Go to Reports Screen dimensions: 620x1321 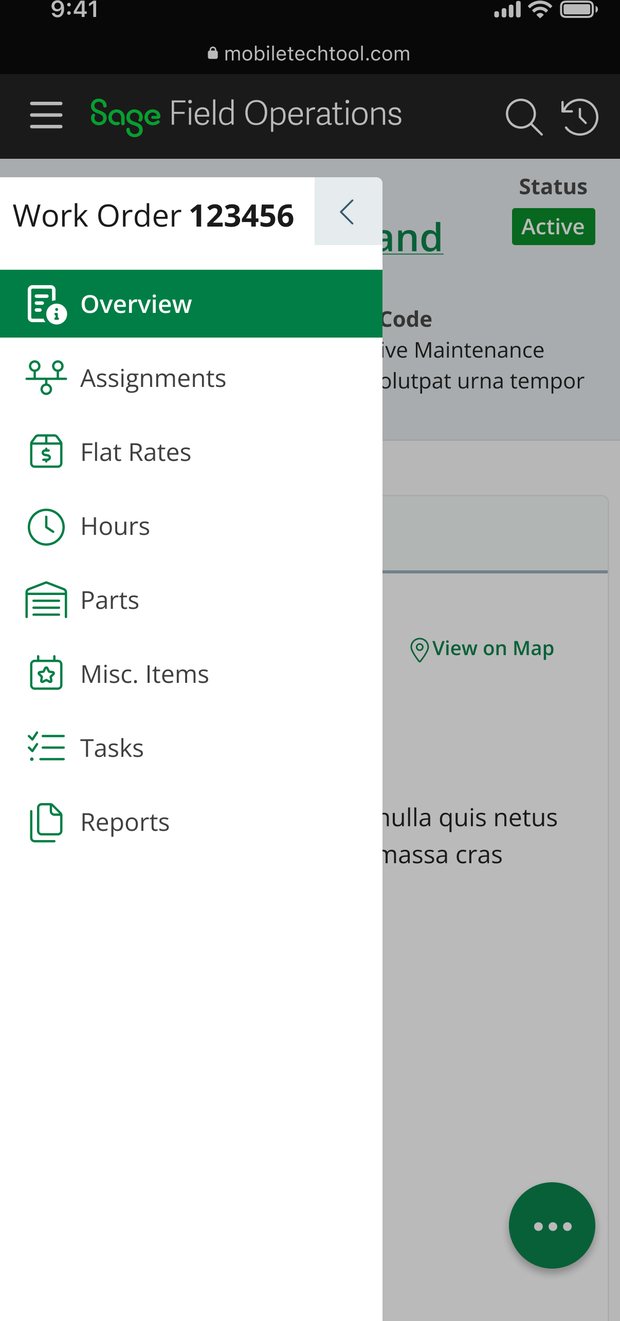(x=191, y=822)
